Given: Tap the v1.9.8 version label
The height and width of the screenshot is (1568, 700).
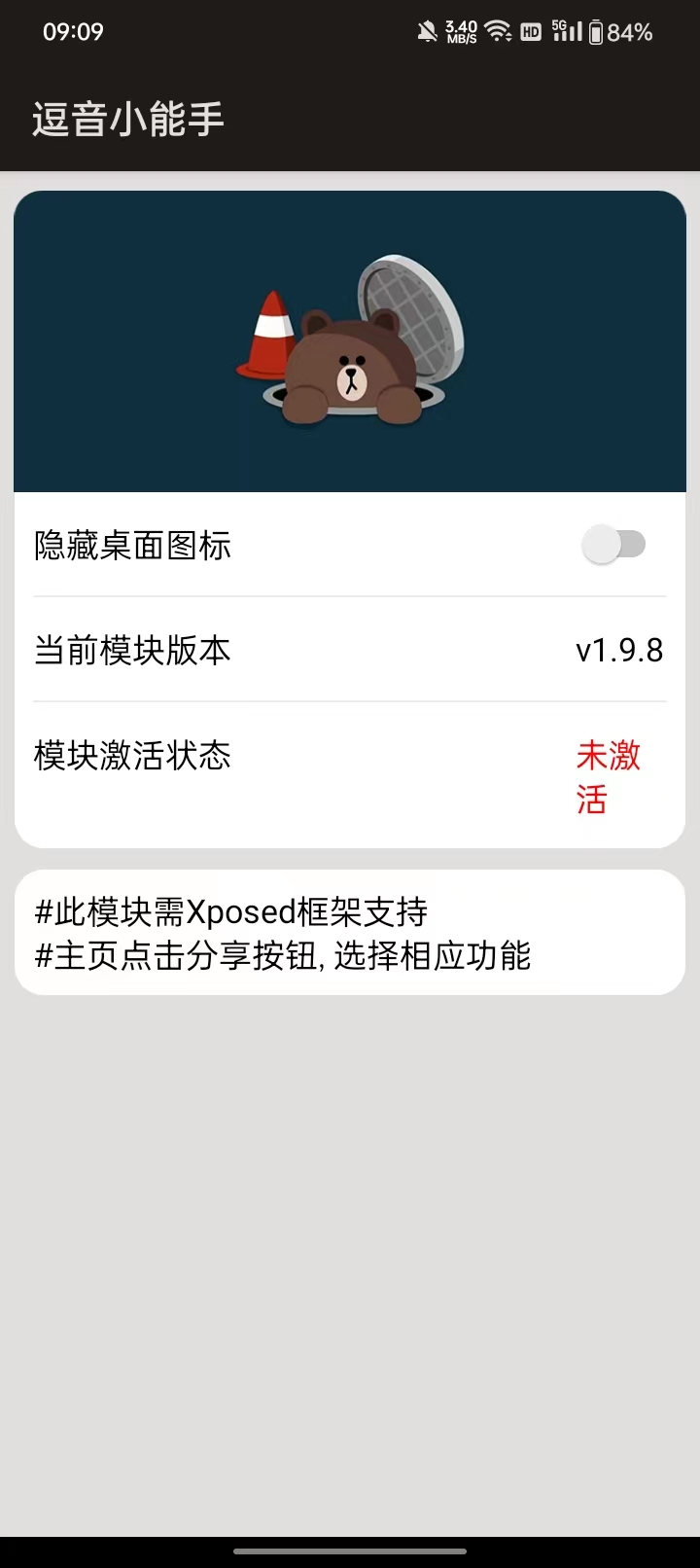Looking at the screenshot, I should point(619,650).
